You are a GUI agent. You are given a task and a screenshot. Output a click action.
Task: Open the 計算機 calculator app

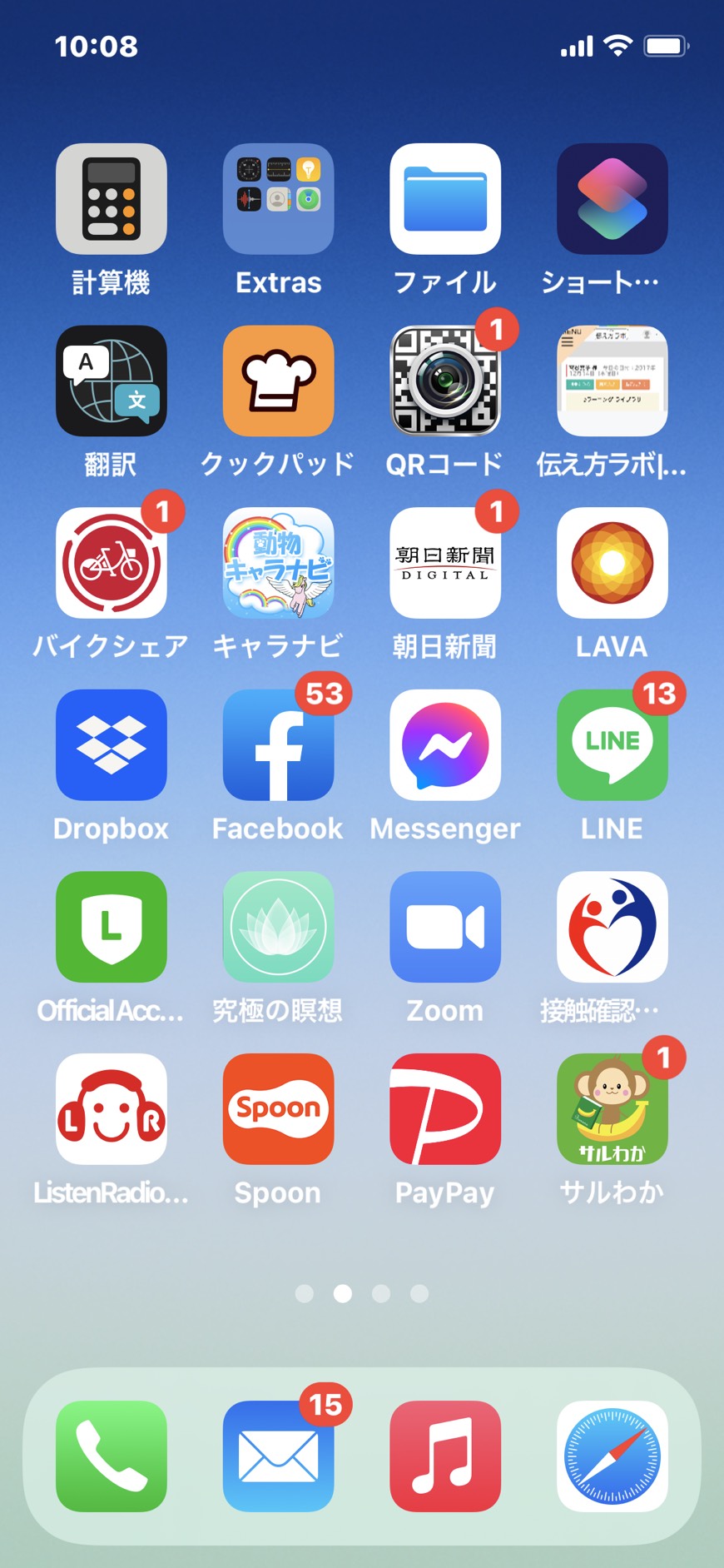coord(112,199)
